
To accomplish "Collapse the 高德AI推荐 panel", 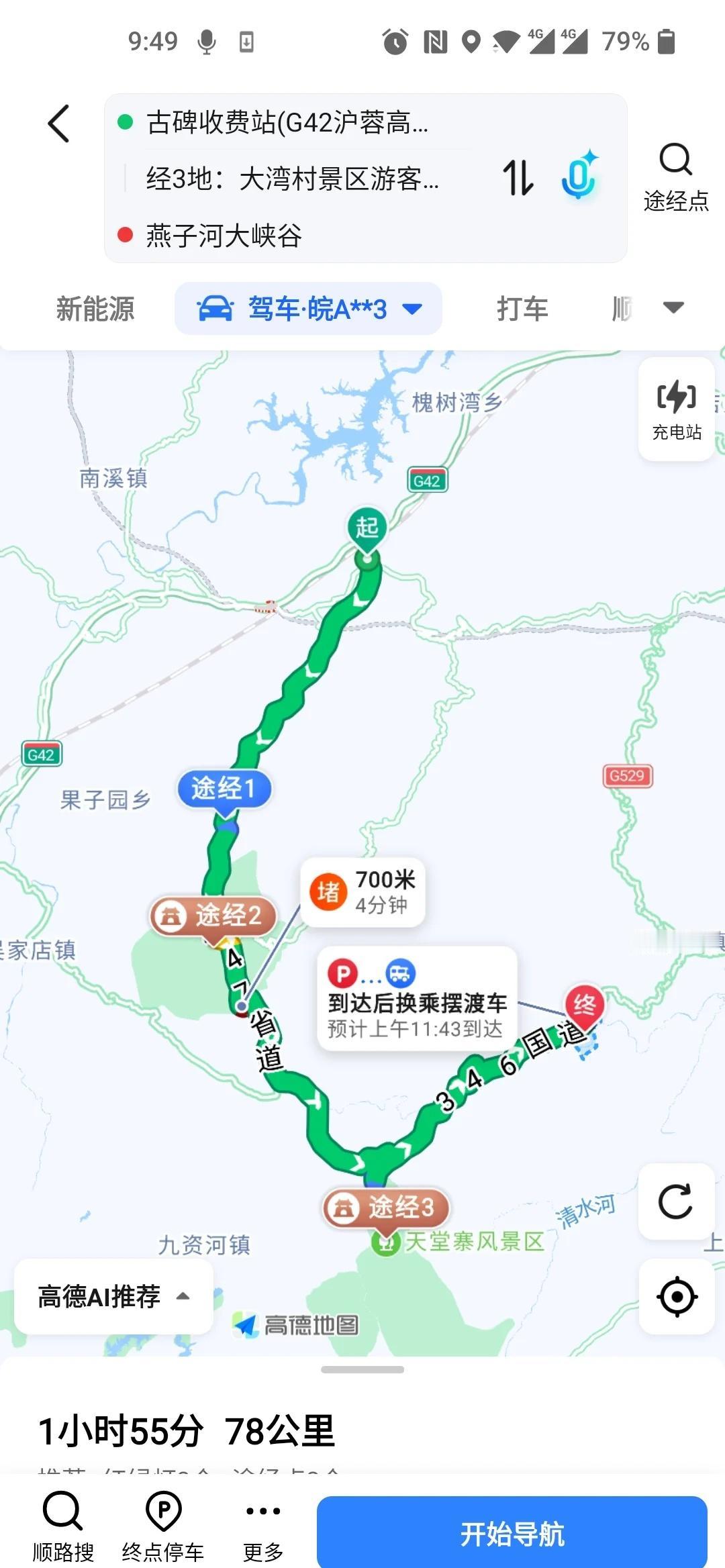I will (x=114, y=1297).
